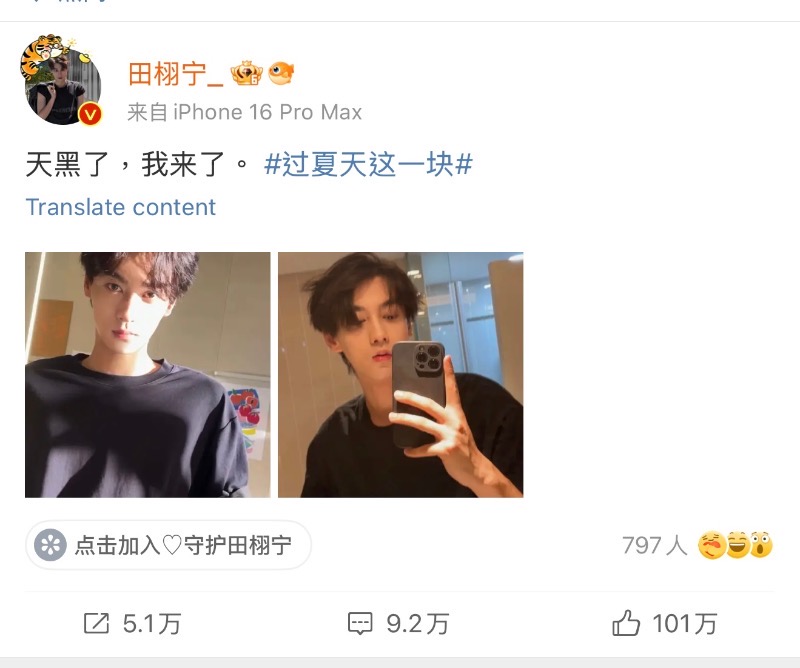View the 797人 reactions list
This screenshot has width=800, height=668.
(697, 545)
